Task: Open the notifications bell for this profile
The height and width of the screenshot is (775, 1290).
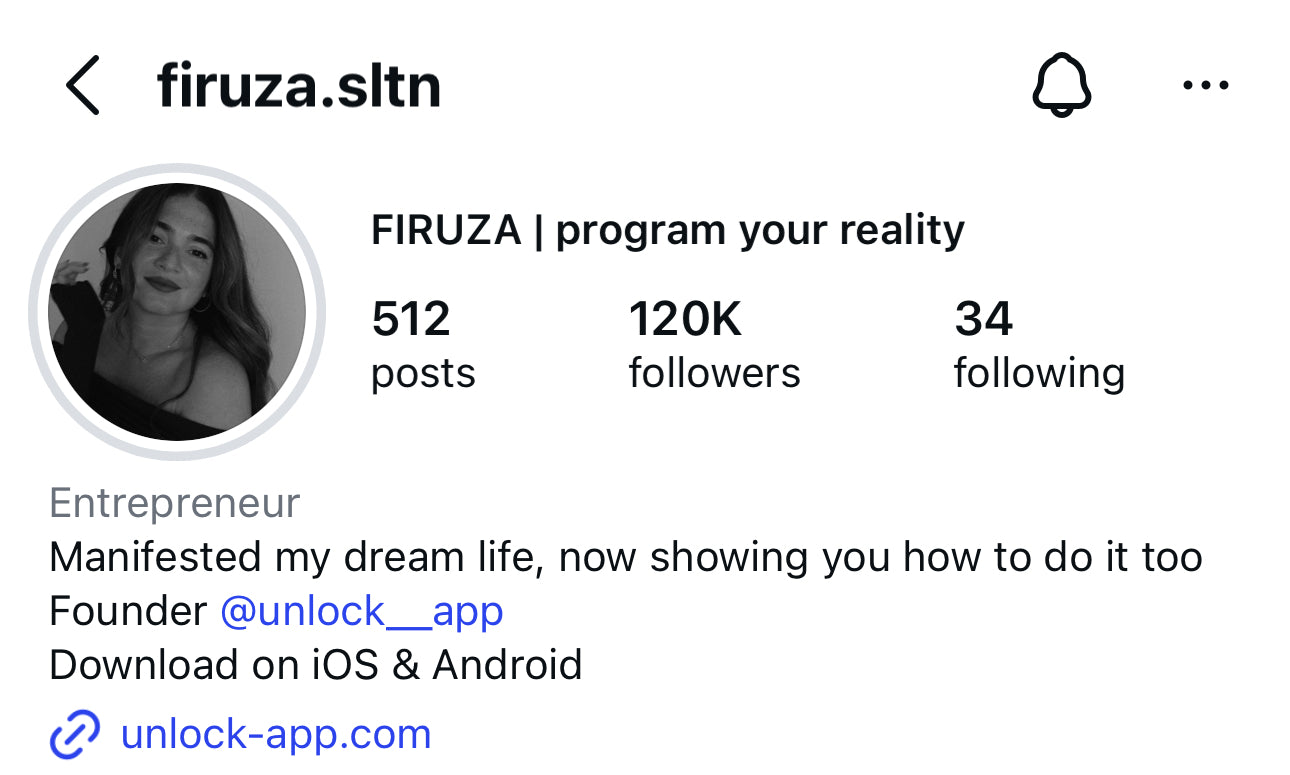Action: 1061,86
